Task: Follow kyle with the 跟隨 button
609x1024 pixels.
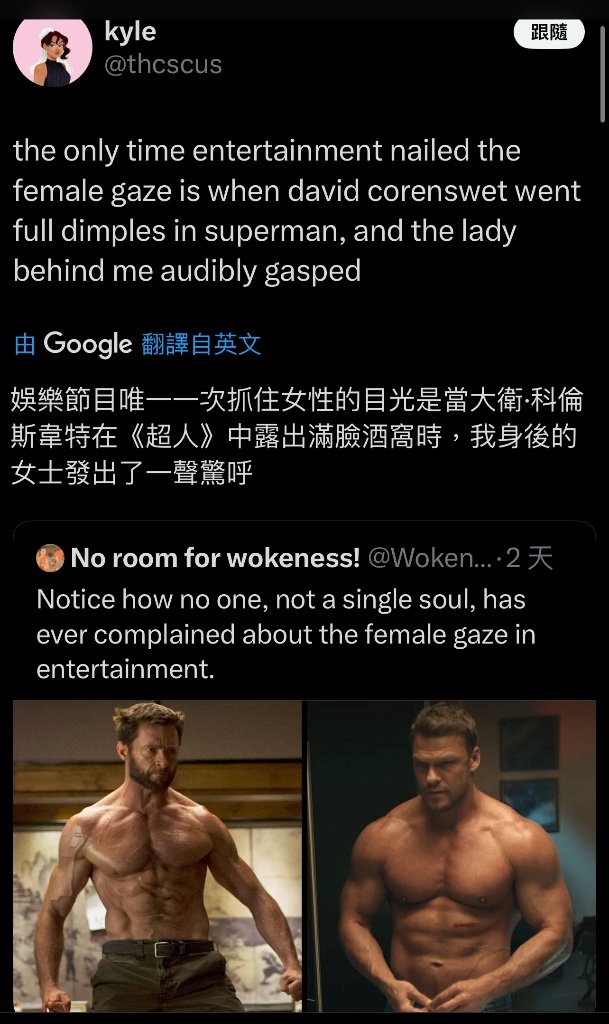Action: point(548,32)
